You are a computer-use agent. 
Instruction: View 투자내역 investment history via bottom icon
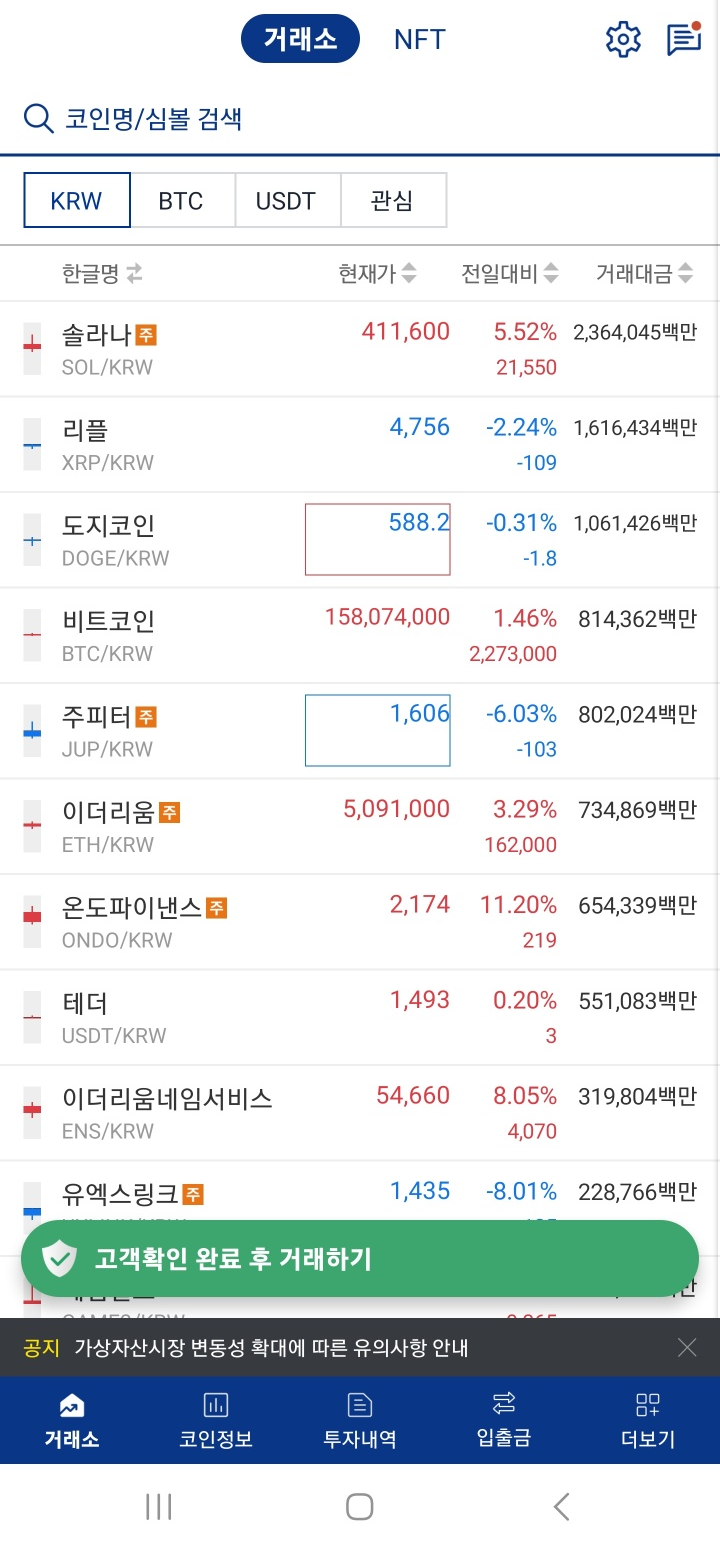coord(358,1420)
